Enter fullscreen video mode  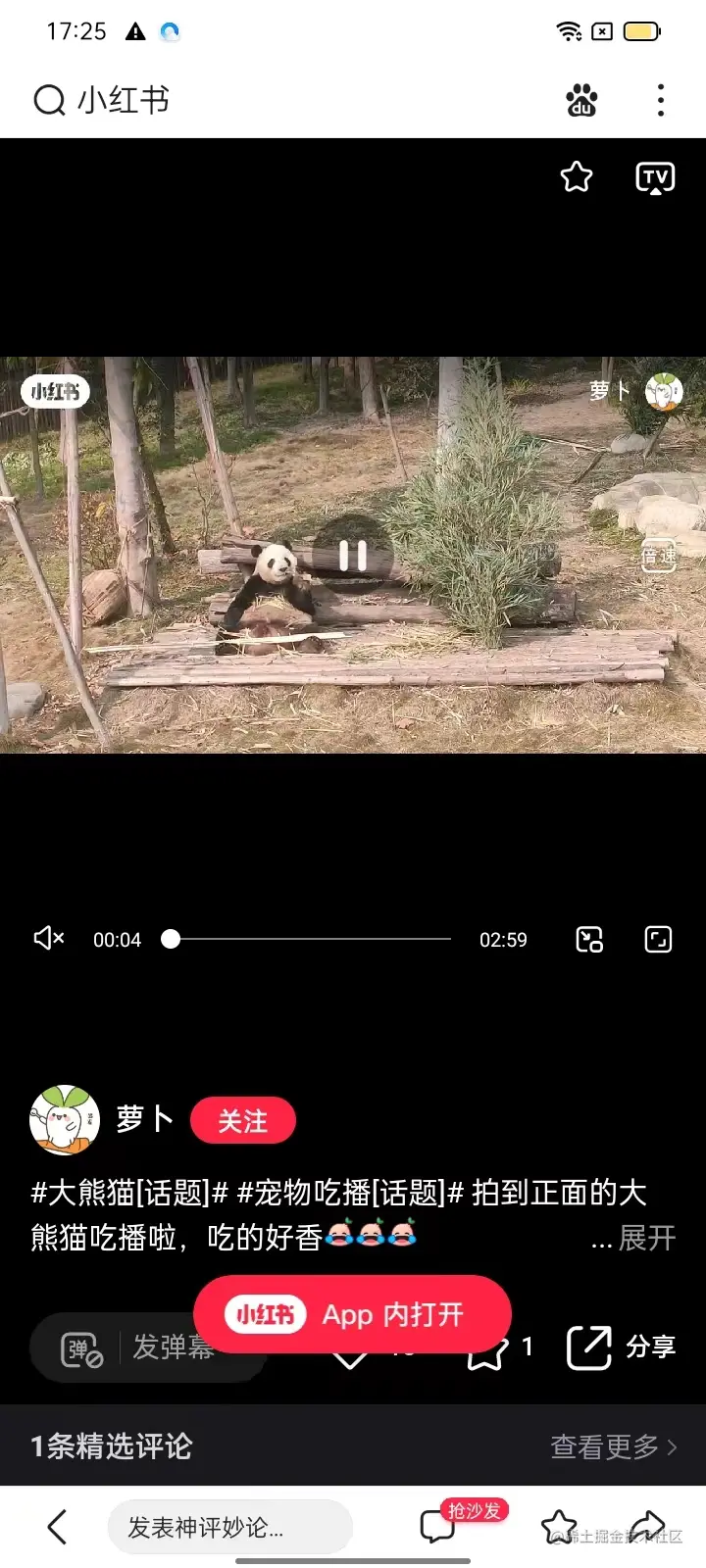point(658,939)
